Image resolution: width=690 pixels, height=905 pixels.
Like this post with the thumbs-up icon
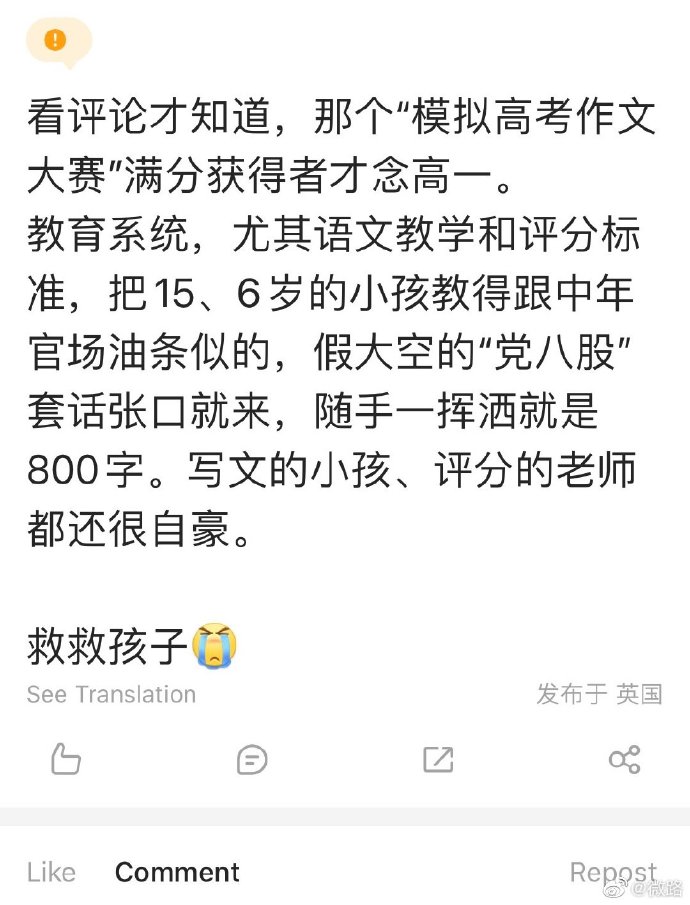pyautogui.click(x=65, y=760)
